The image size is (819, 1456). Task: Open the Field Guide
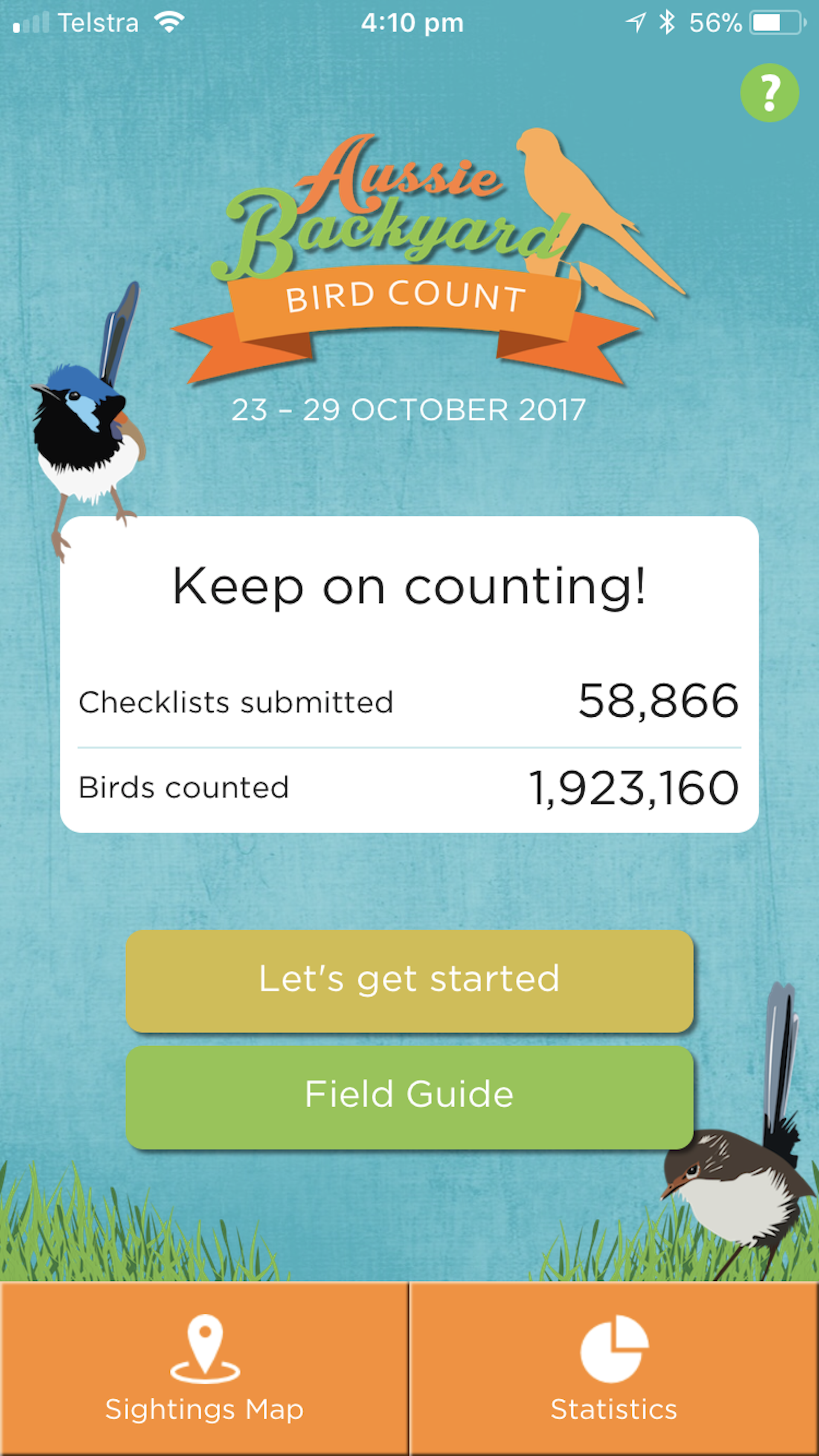coord(409,1096)
